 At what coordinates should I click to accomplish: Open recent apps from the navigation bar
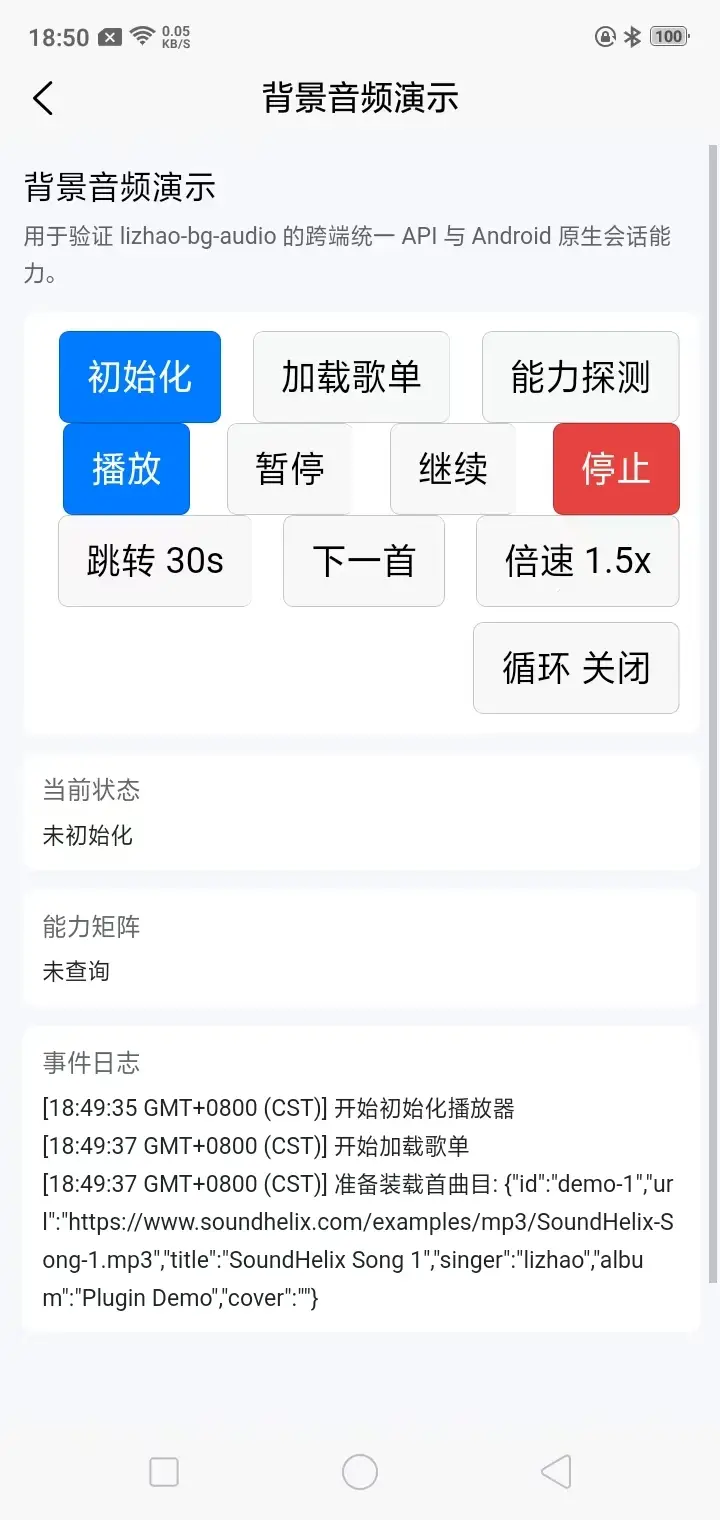pos(164,1472)
